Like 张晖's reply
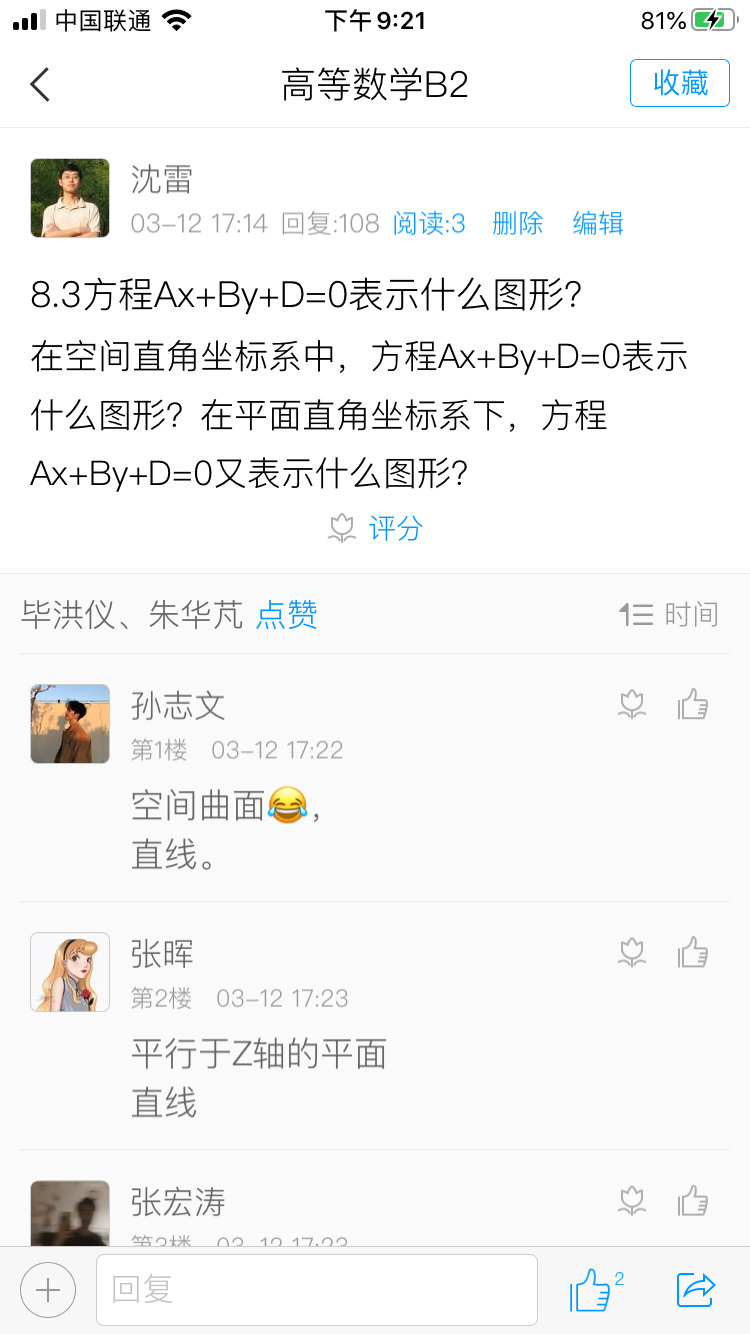 click(x=693, y=953)
